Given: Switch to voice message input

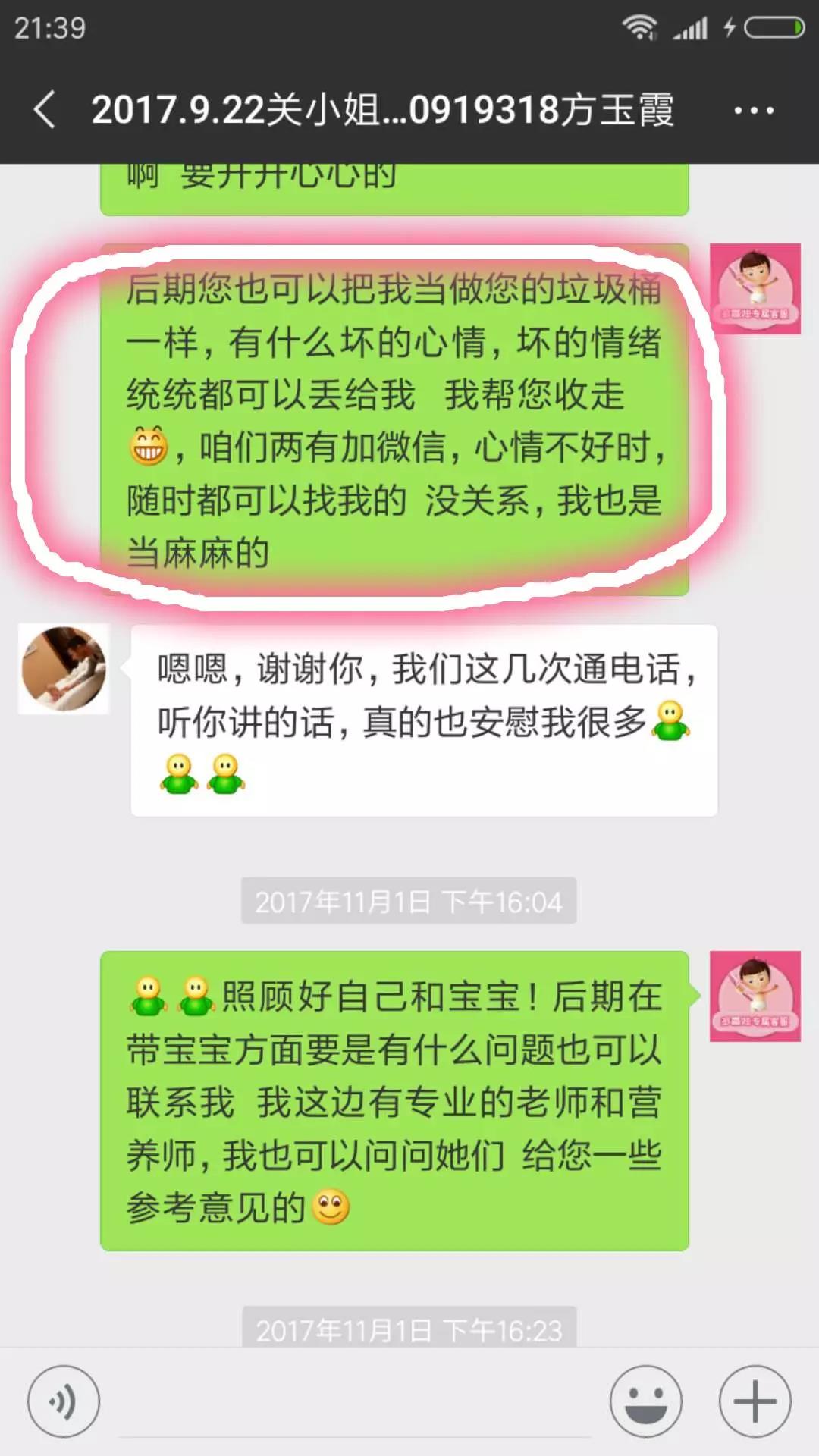Looking at the screenshot, I should coord(64,1401).
